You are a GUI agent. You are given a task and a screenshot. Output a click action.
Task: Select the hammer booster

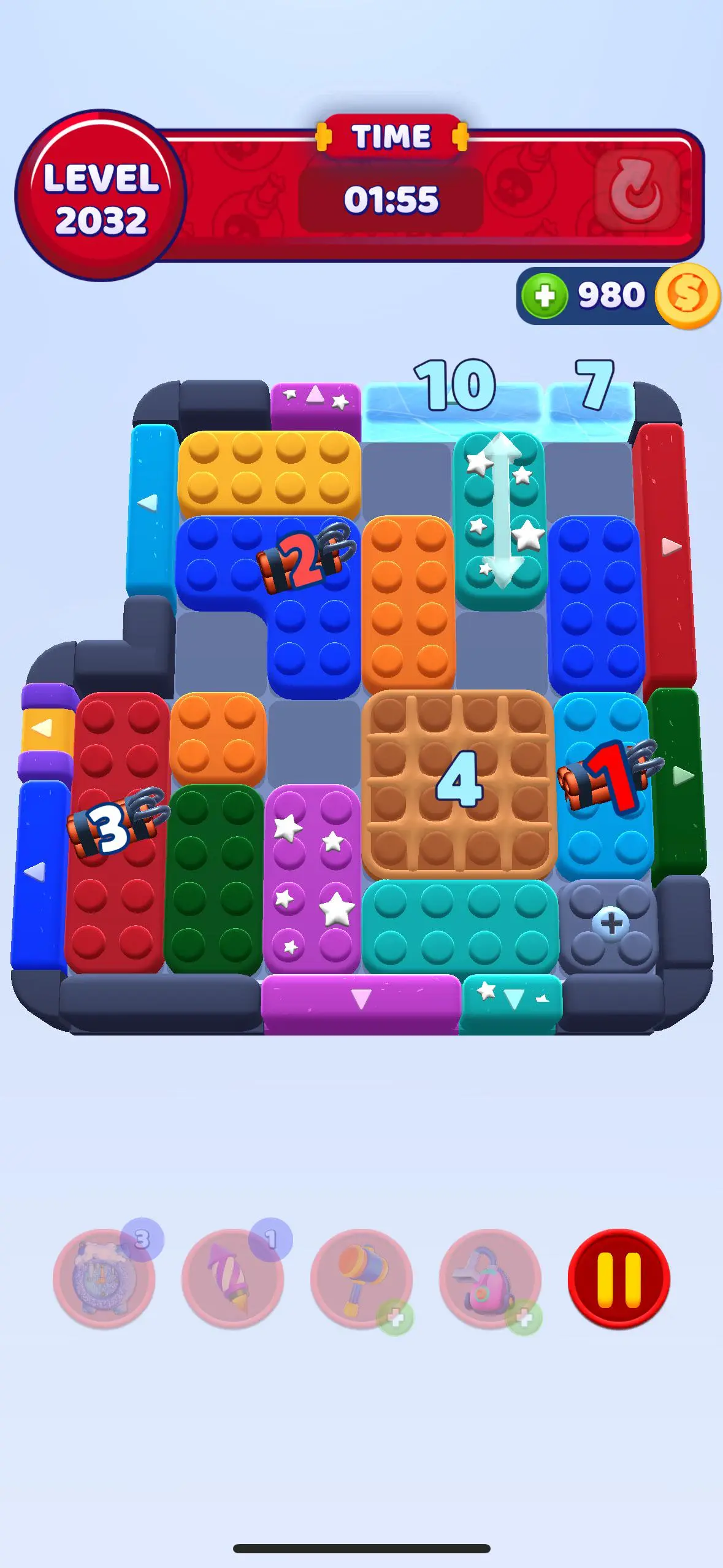(361, 1278)
